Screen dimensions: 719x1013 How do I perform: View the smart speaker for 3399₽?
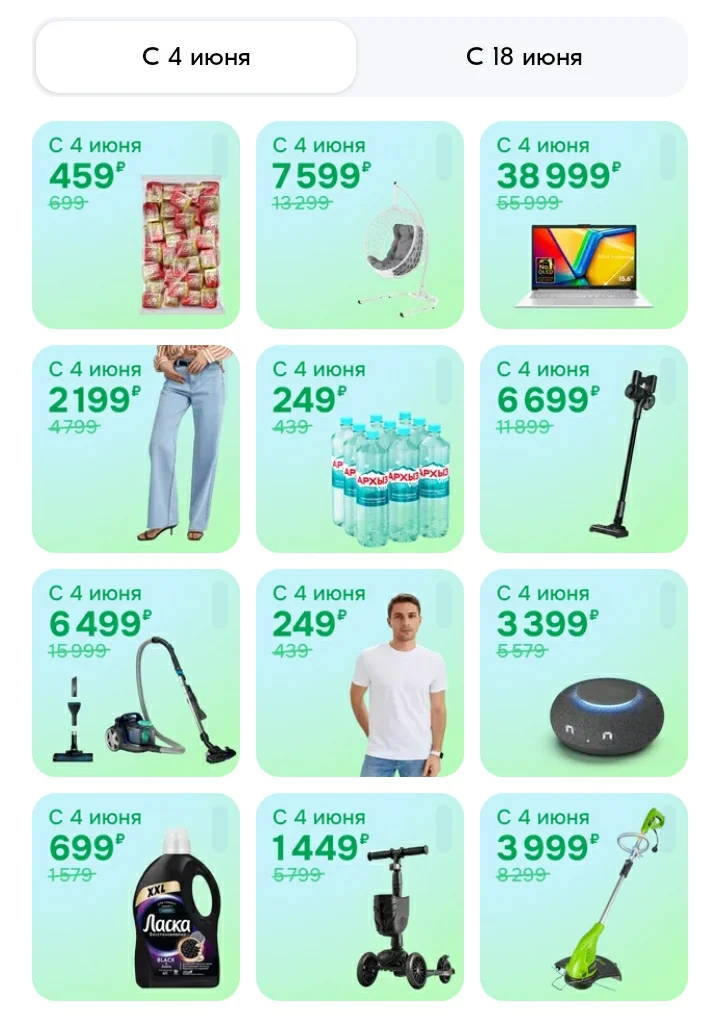[x=584, y=673]
